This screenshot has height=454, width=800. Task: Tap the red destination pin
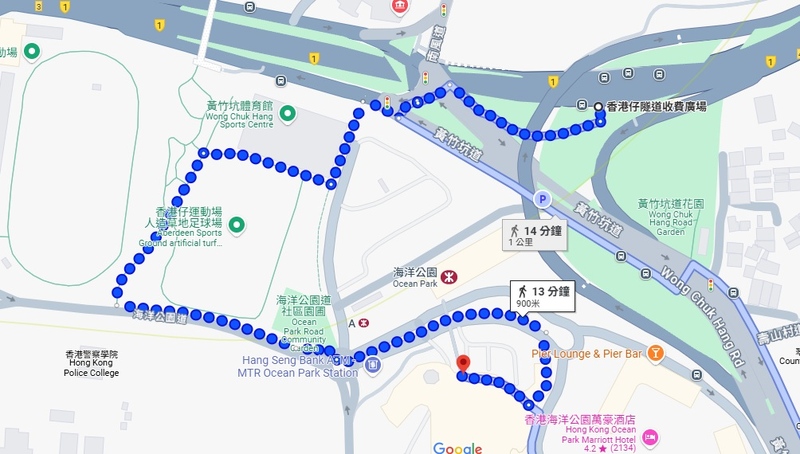462,366
